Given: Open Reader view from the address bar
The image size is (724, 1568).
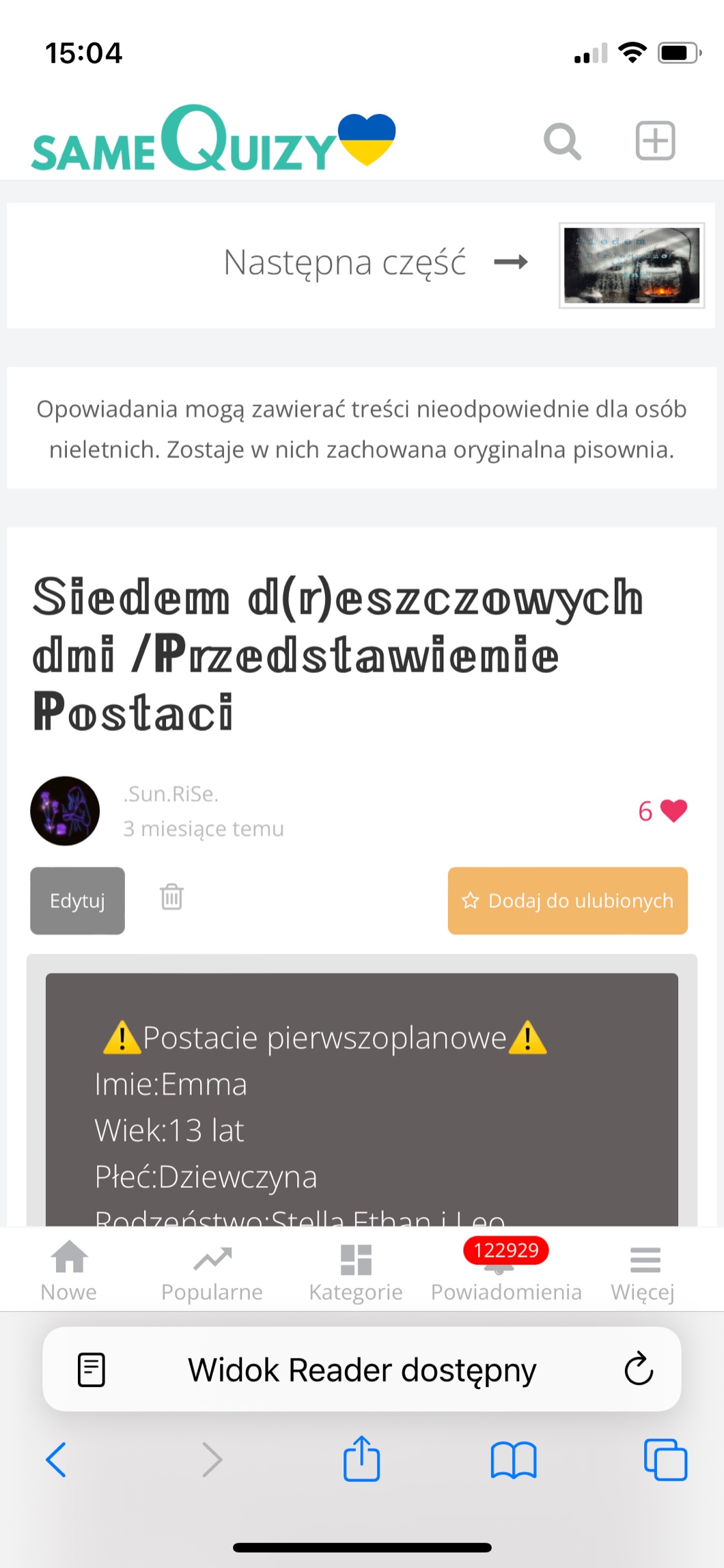Looking at the screenshot, I should coord(92,1369).
